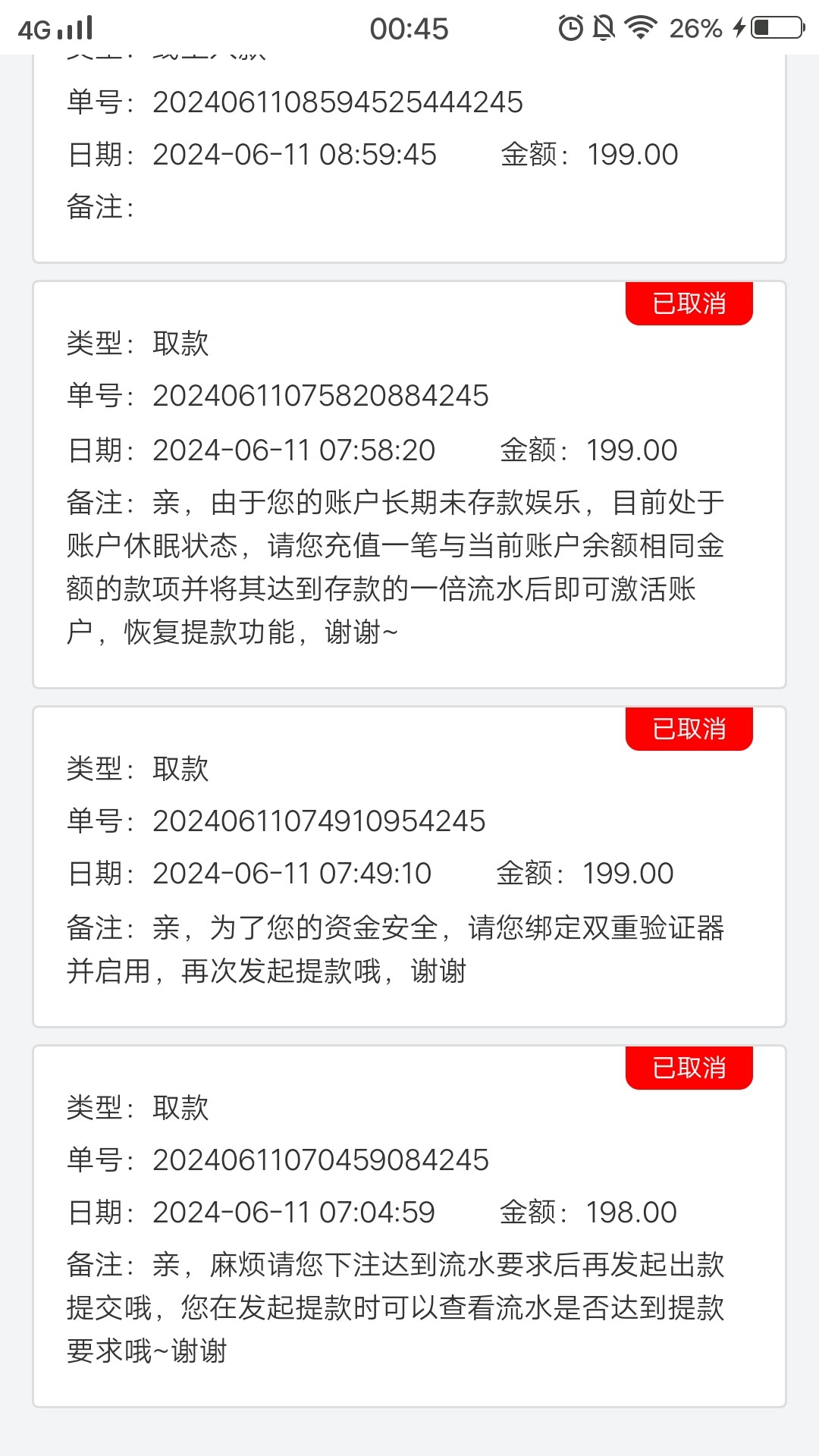Viewport: 819px width, 1456px height.
Task: Open the record dated 2024-06-11 08:59:45
Action: 409,155
